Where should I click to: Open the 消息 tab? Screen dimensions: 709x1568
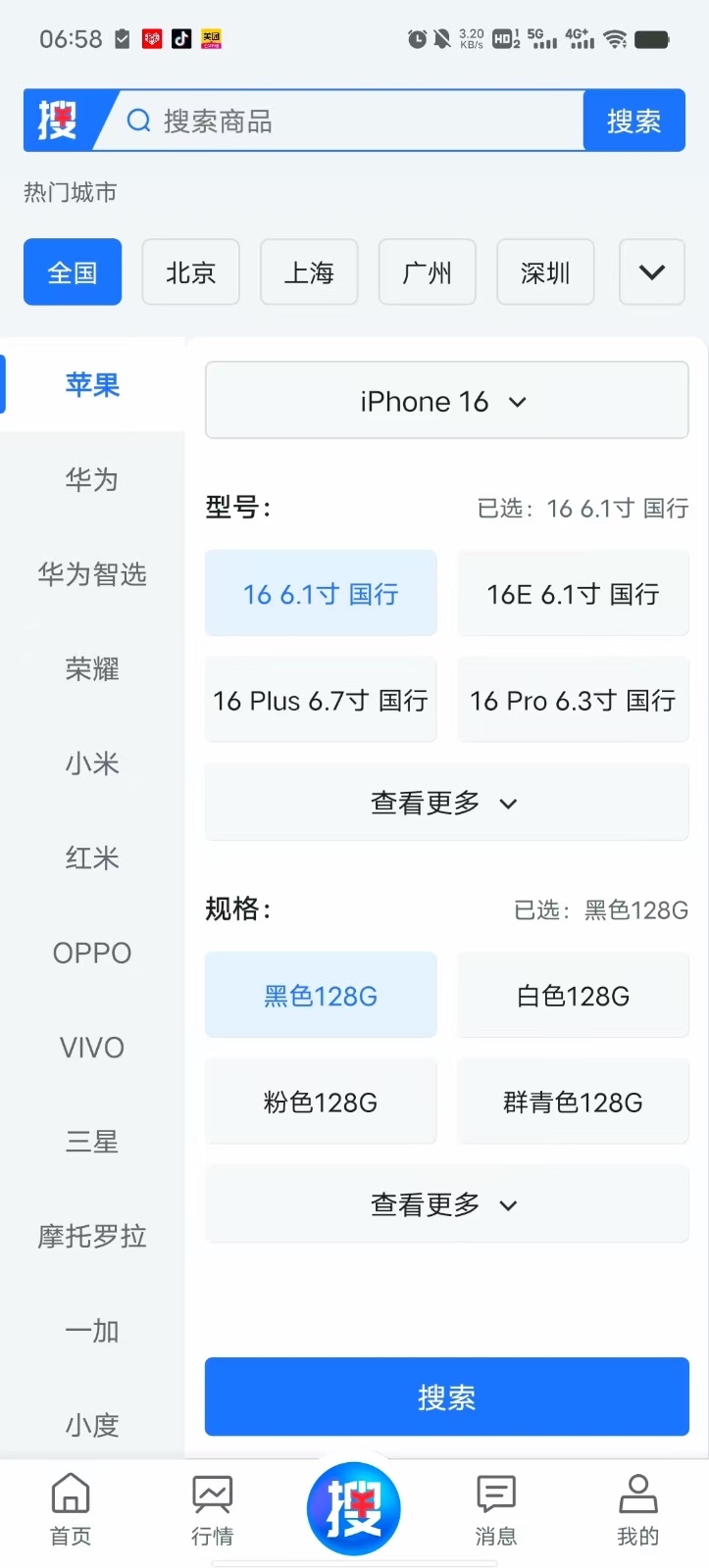(496, 1510)
